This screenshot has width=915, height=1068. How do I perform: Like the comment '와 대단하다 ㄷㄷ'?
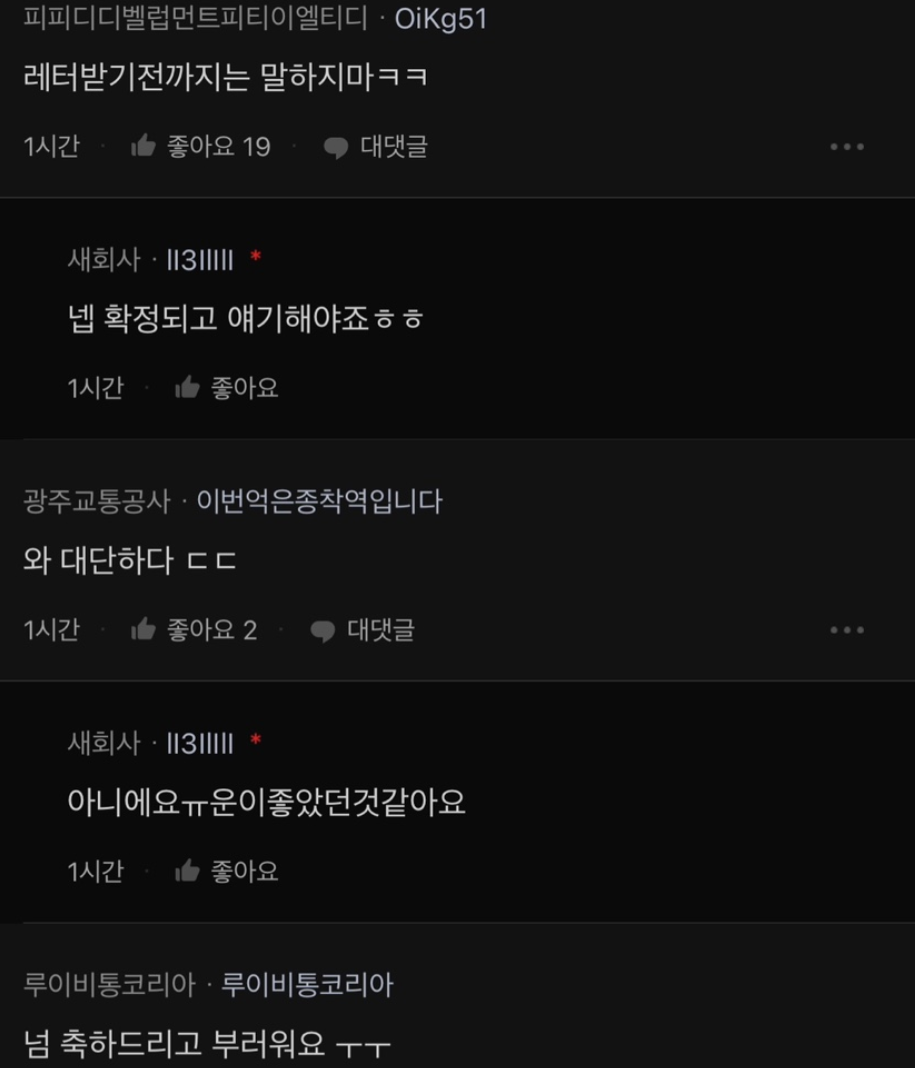pyautogui.click(x=145, y=630)
